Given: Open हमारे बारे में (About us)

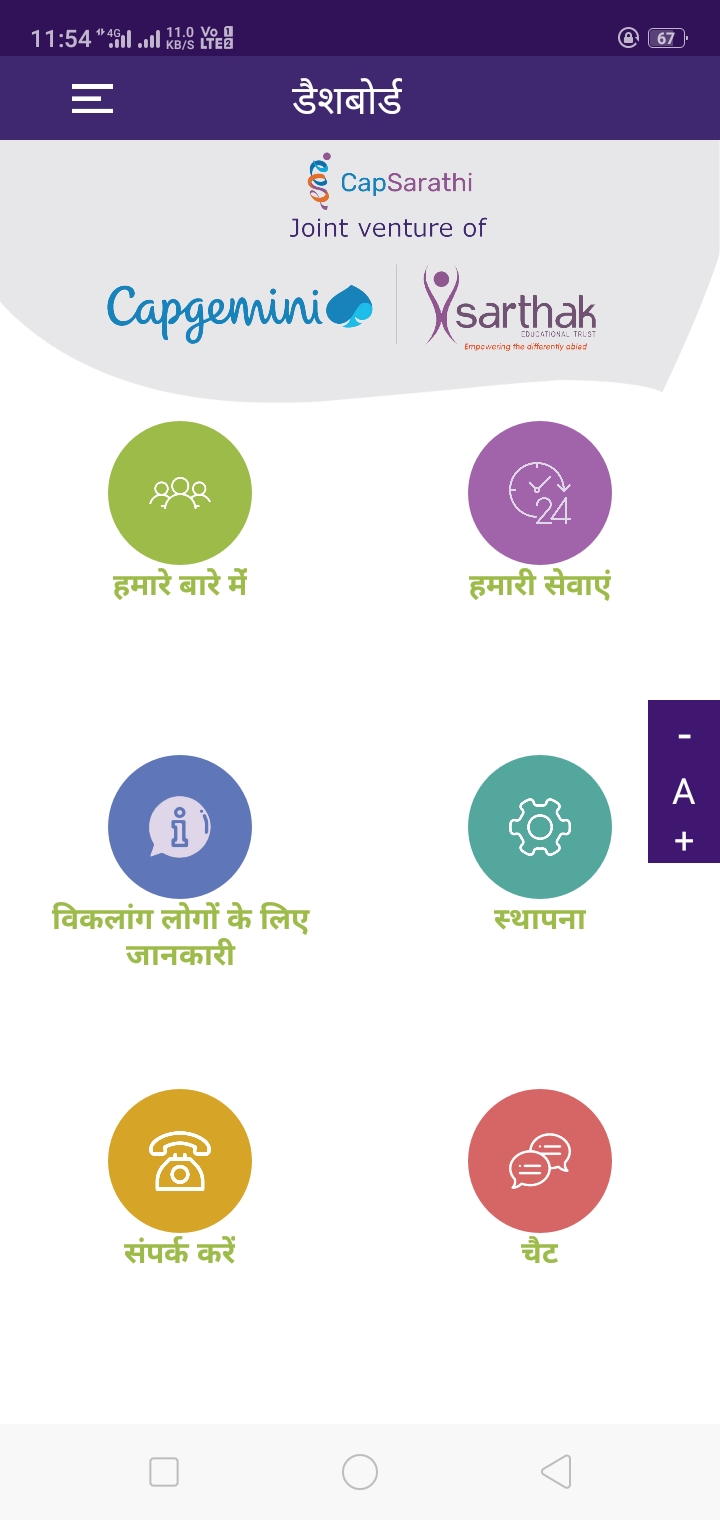Looking at the screenshot, I should [180, 492].
